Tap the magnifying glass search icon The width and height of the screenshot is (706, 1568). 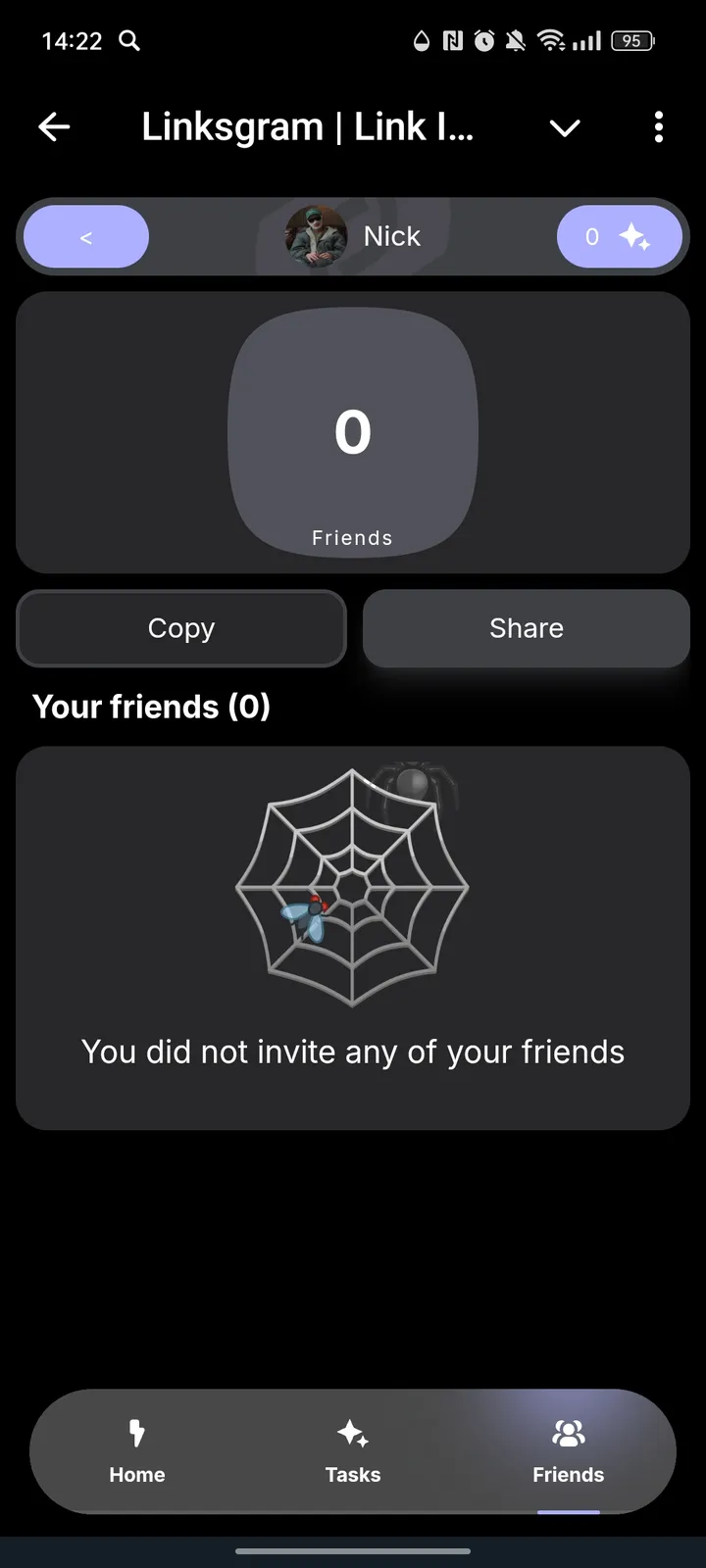[128, 40]
